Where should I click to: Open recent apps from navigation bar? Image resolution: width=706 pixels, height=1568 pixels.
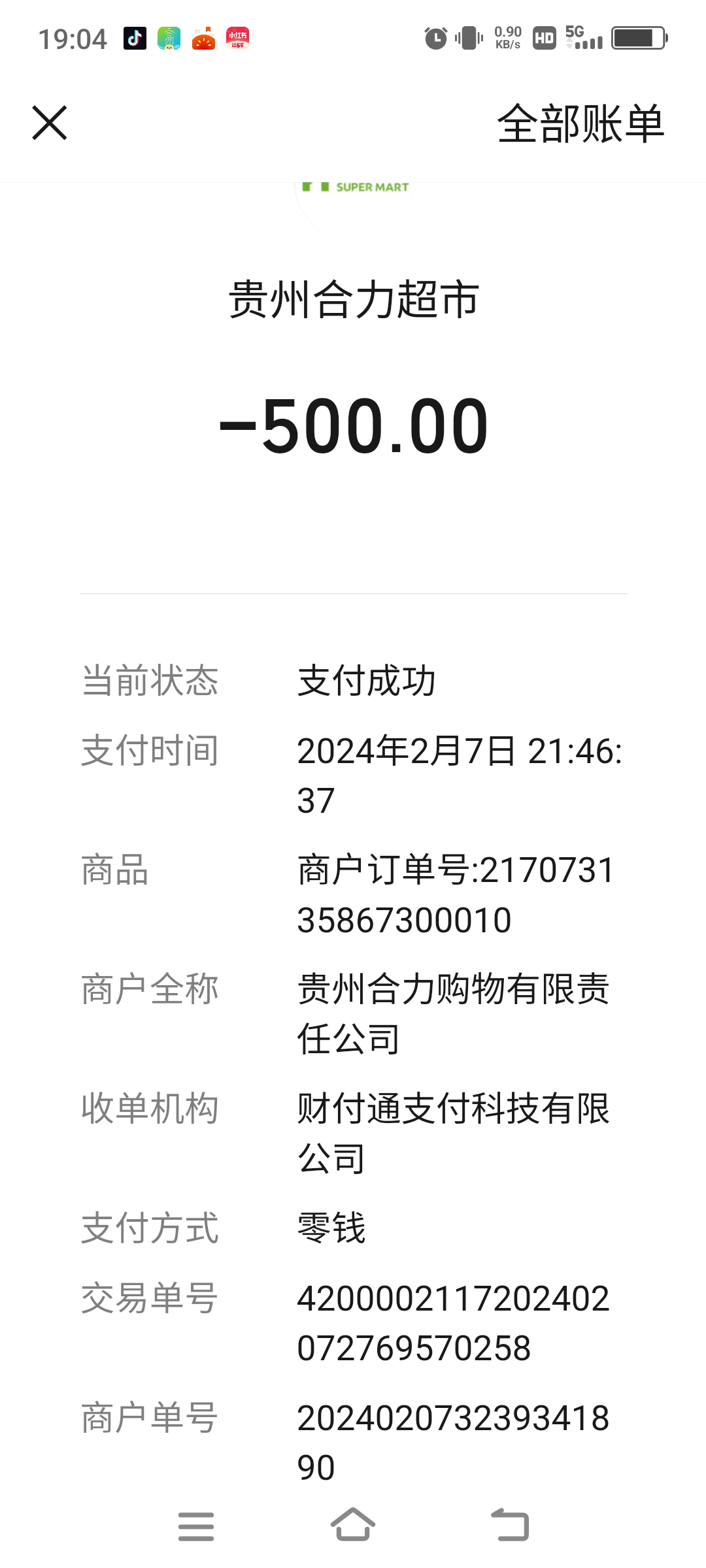(x=196, y=1526)
